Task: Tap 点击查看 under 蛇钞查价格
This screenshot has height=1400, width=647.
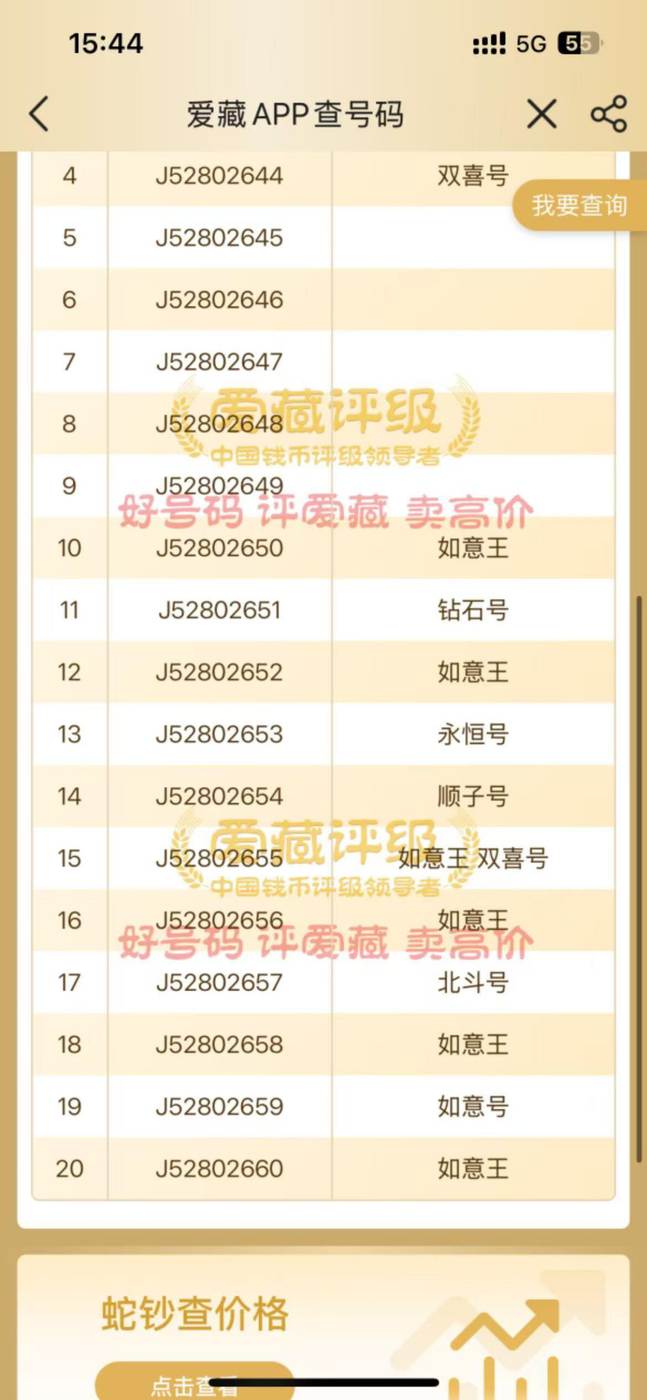Action: pyautogui.click(x=195, y=1383)
